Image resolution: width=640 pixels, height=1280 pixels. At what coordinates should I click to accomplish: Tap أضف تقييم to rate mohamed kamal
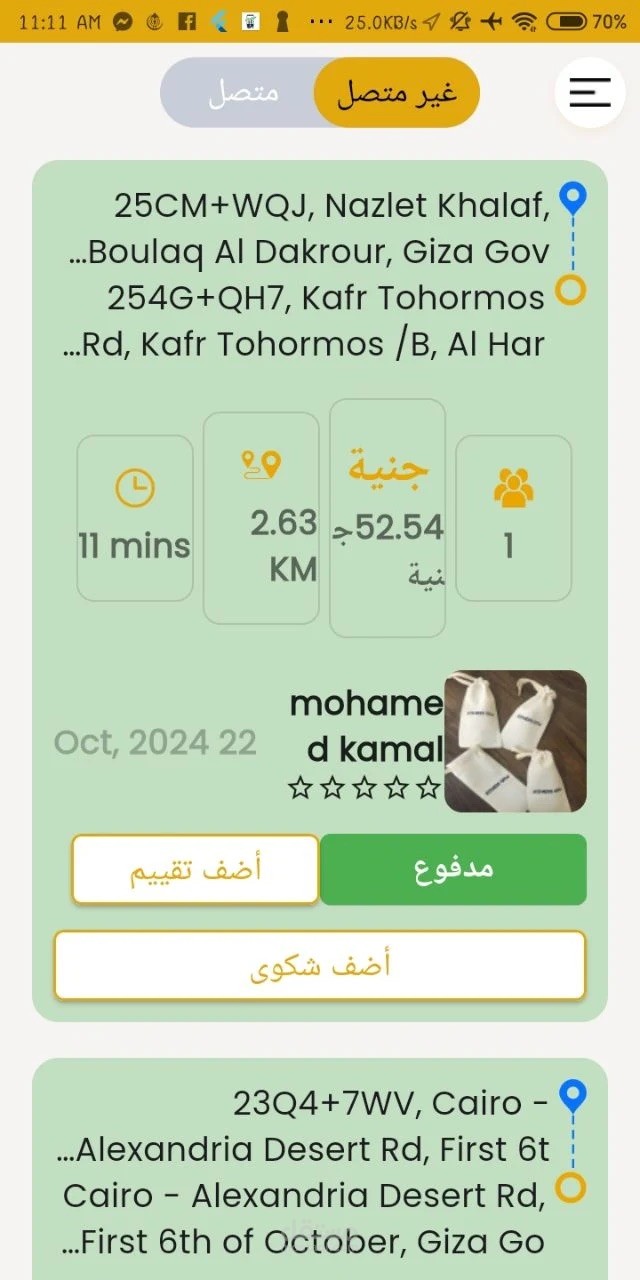tap(195, 869)
